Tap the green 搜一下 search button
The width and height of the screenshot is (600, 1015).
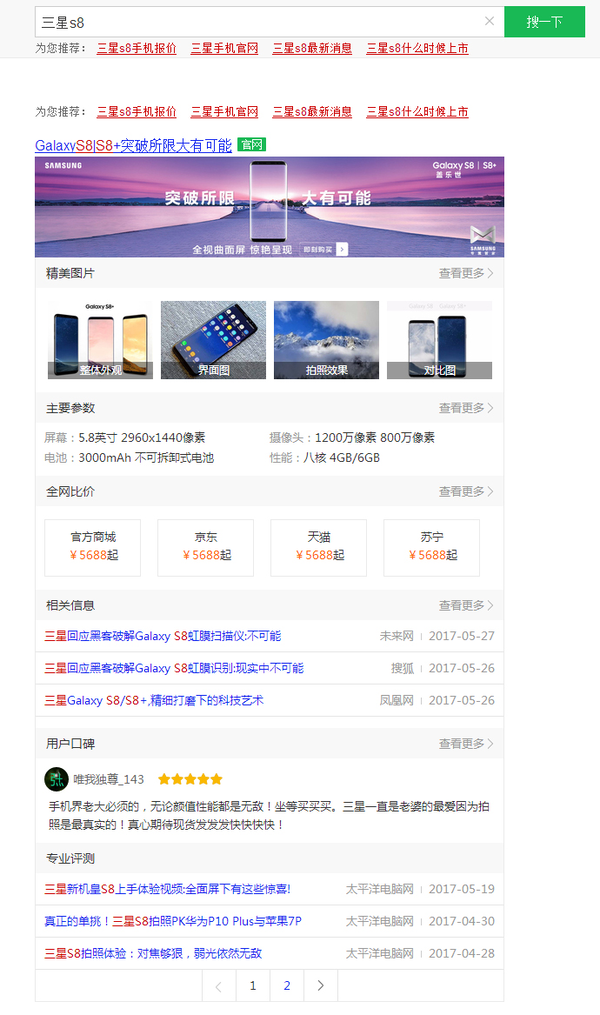(543, 21)
